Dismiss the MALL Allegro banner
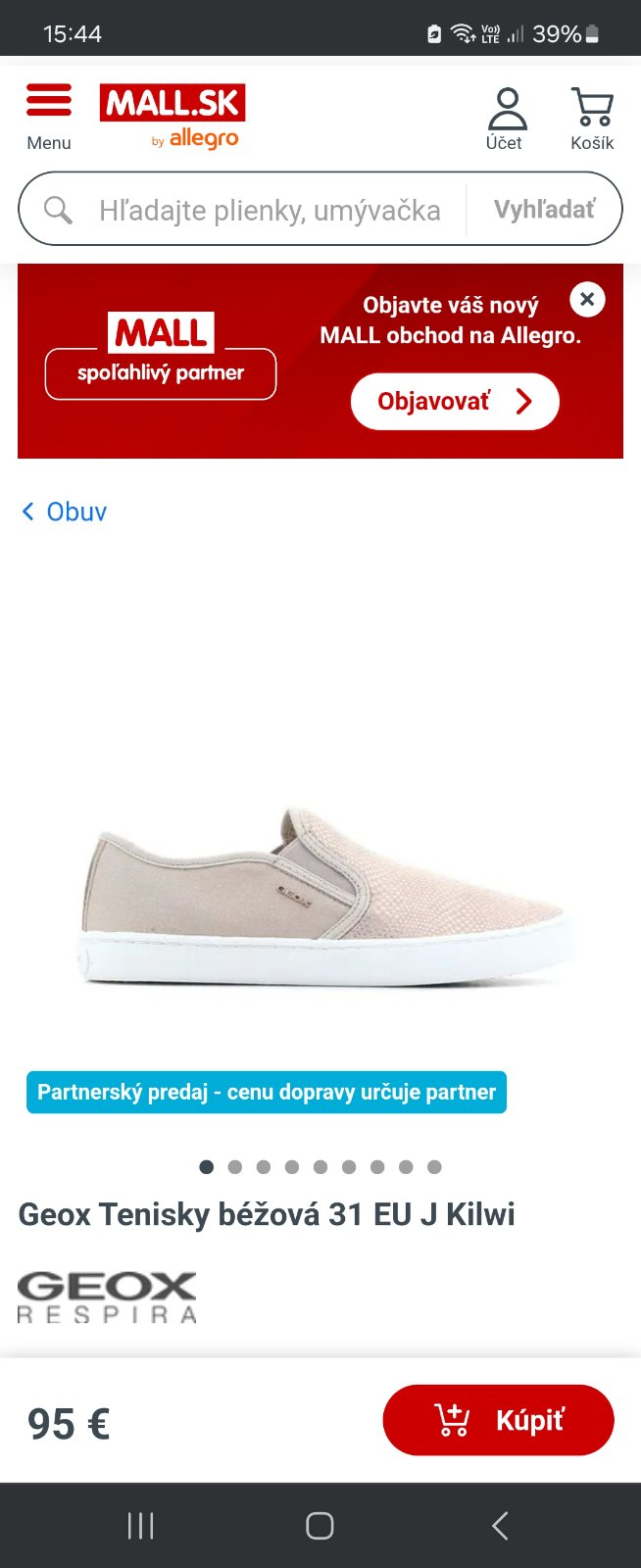 tap(587, 299)
